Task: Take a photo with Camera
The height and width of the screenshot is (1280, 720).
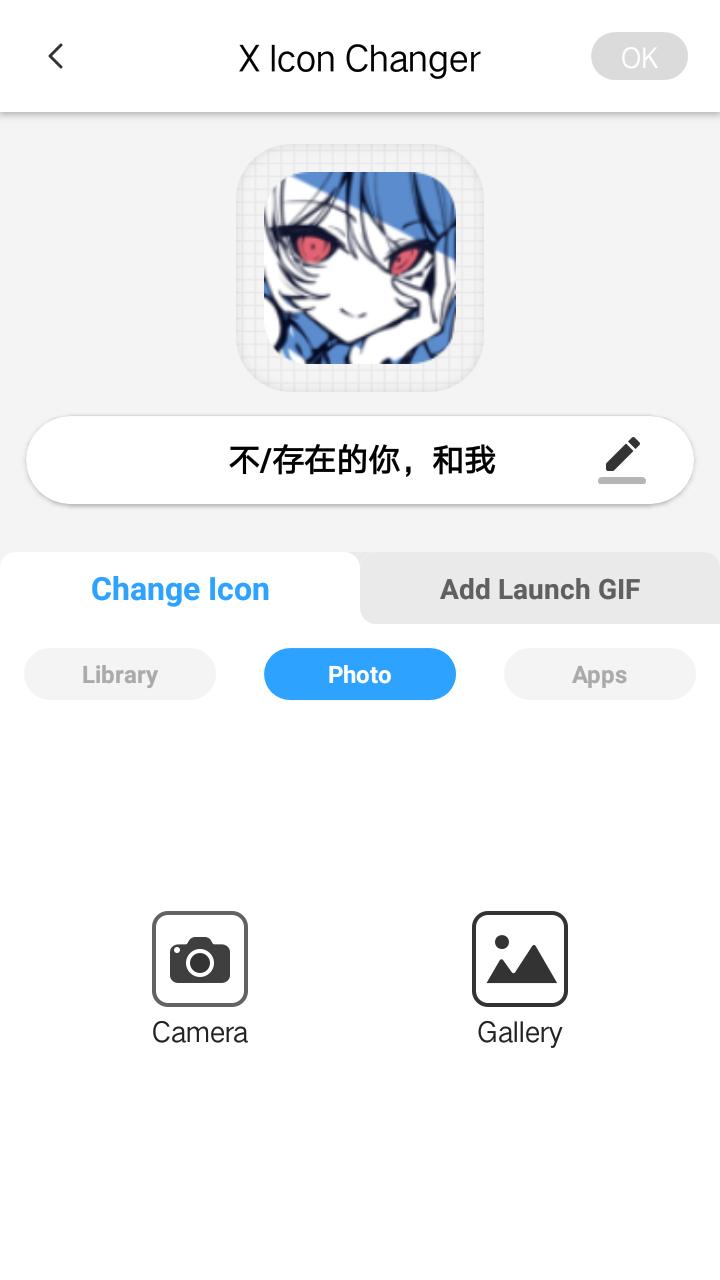Action: (200, 959)
